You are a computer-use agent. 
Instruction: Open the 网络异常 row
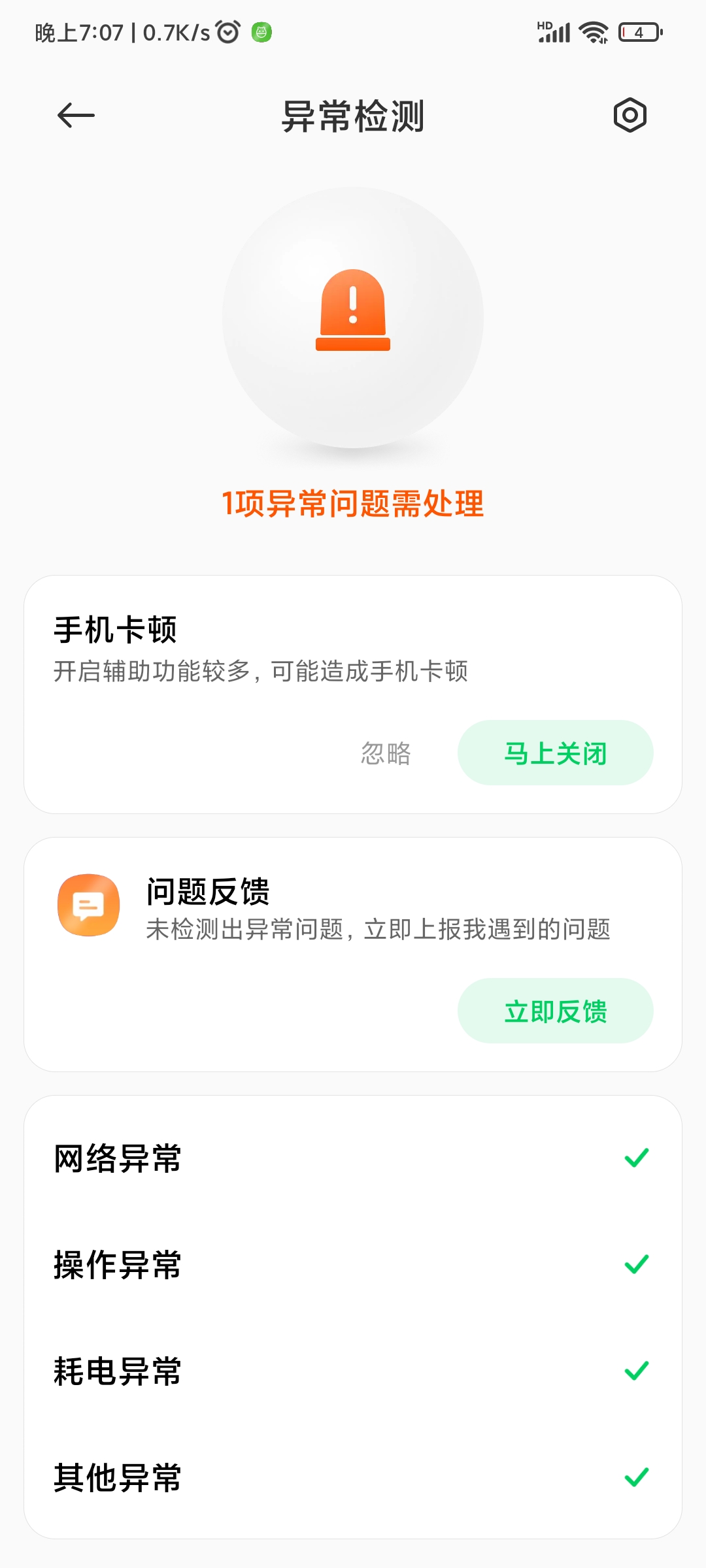coord(353,1158)
